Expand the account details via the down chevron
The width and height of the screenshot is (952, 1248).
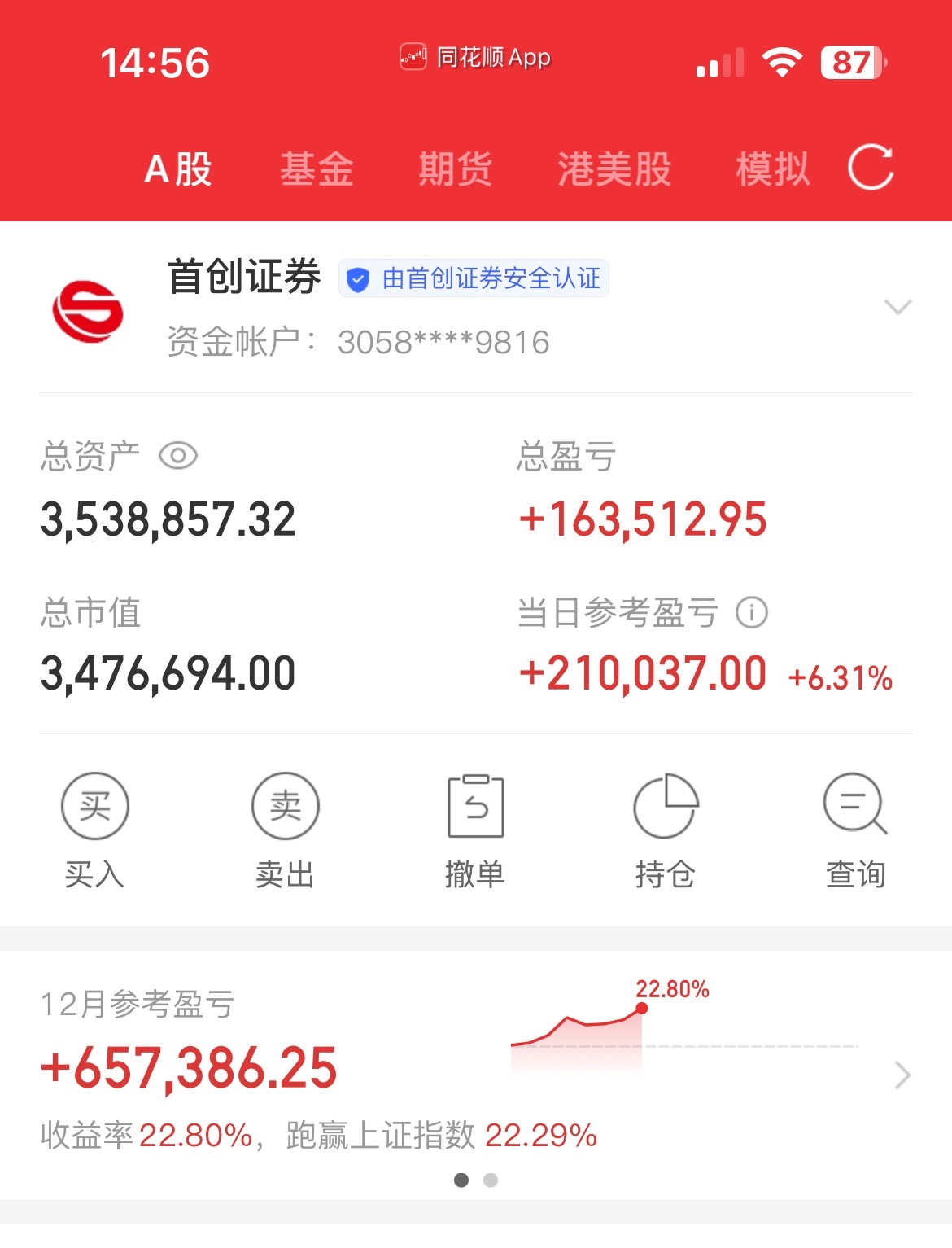pyautogui.click(x=898, y=308)
